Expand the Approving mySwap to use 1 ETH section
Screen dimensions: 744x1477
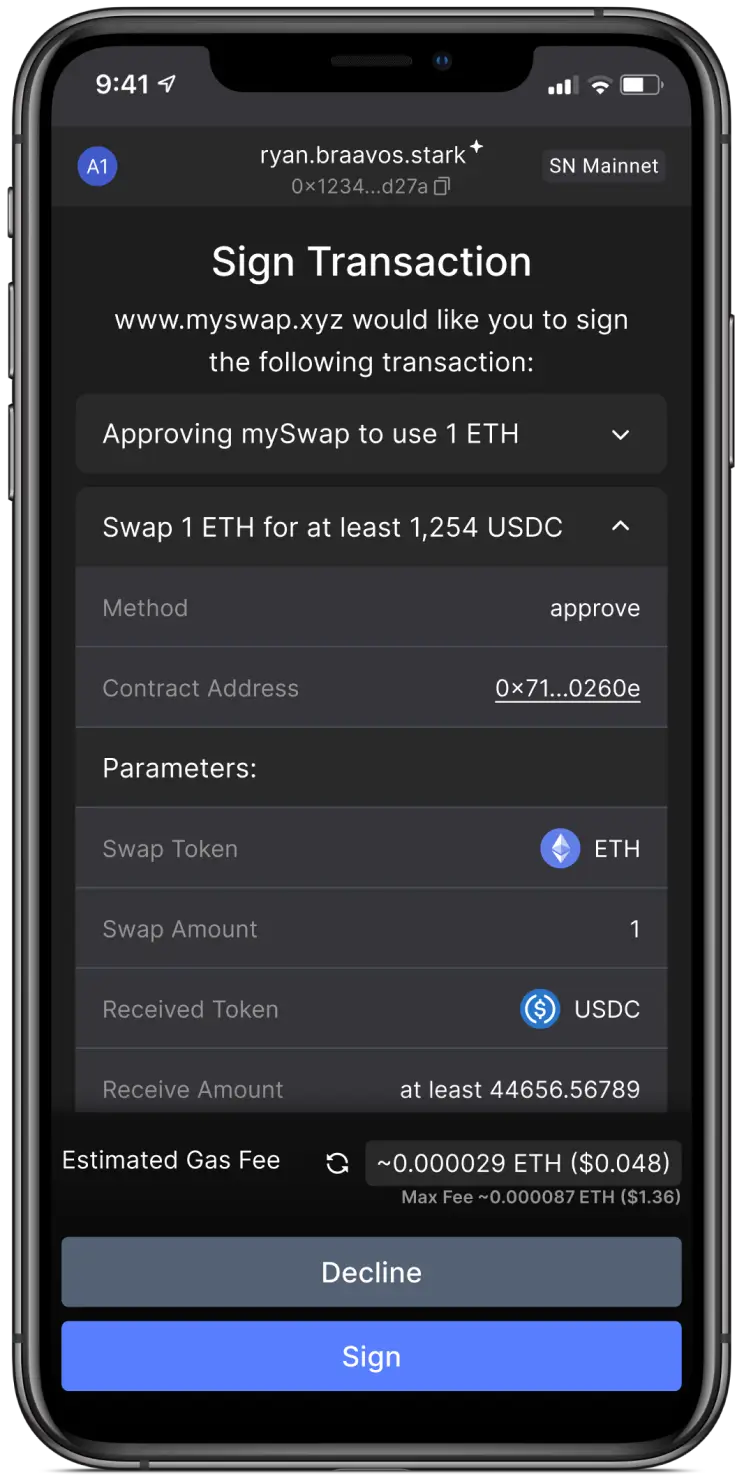pos(371,434)
